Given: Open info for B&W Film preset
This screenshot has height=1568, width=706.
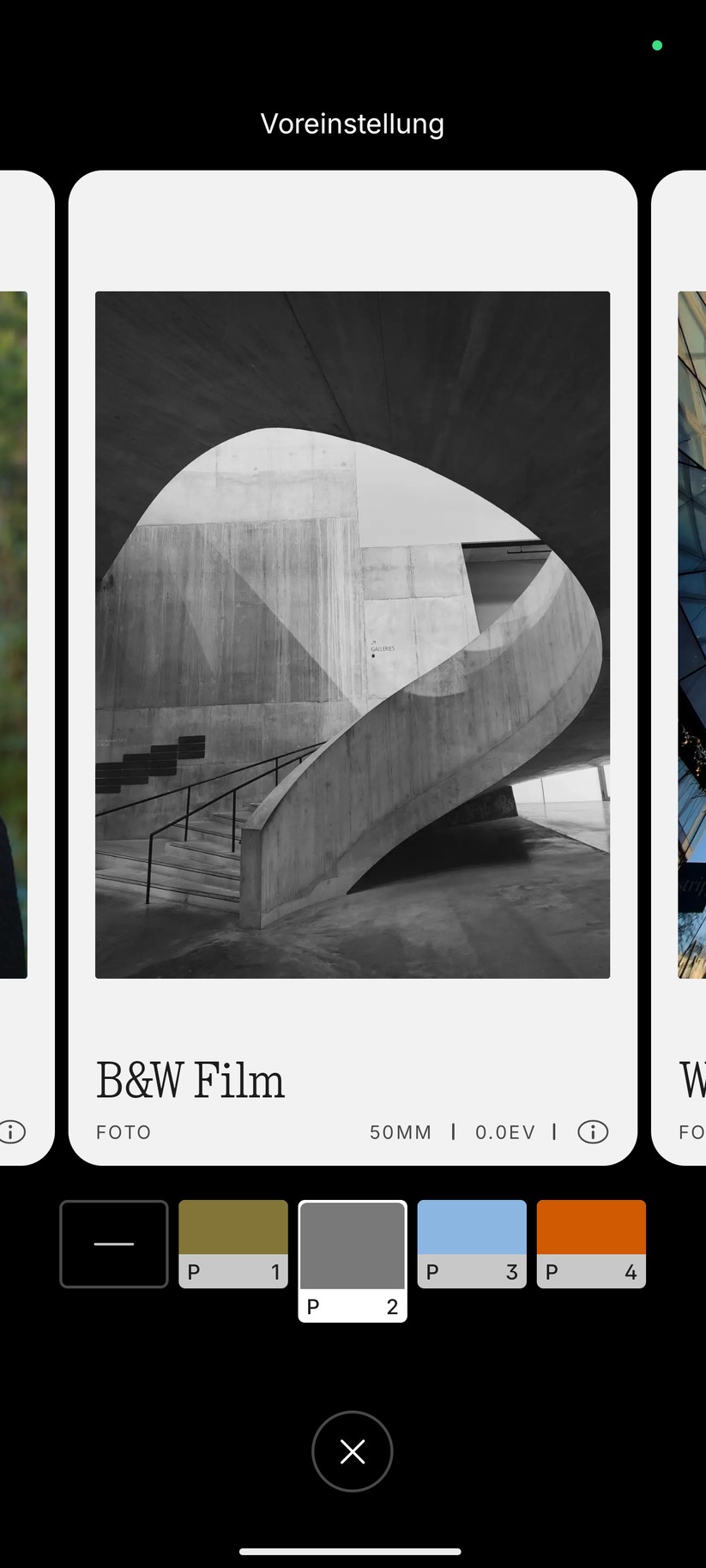Looking at the screenshot, I should coord(593,1132).
